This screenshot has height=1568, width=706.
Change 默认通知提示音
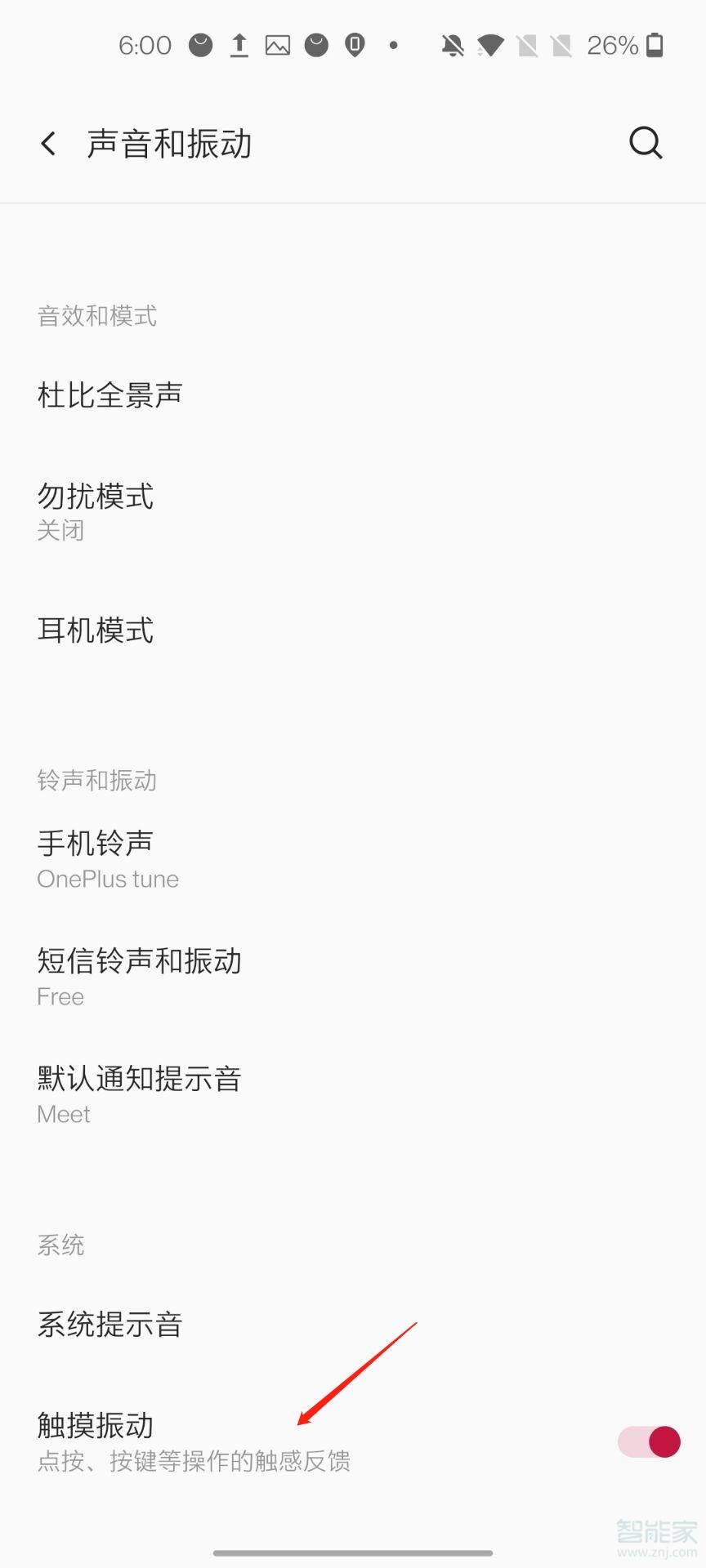pos(353,1095)
